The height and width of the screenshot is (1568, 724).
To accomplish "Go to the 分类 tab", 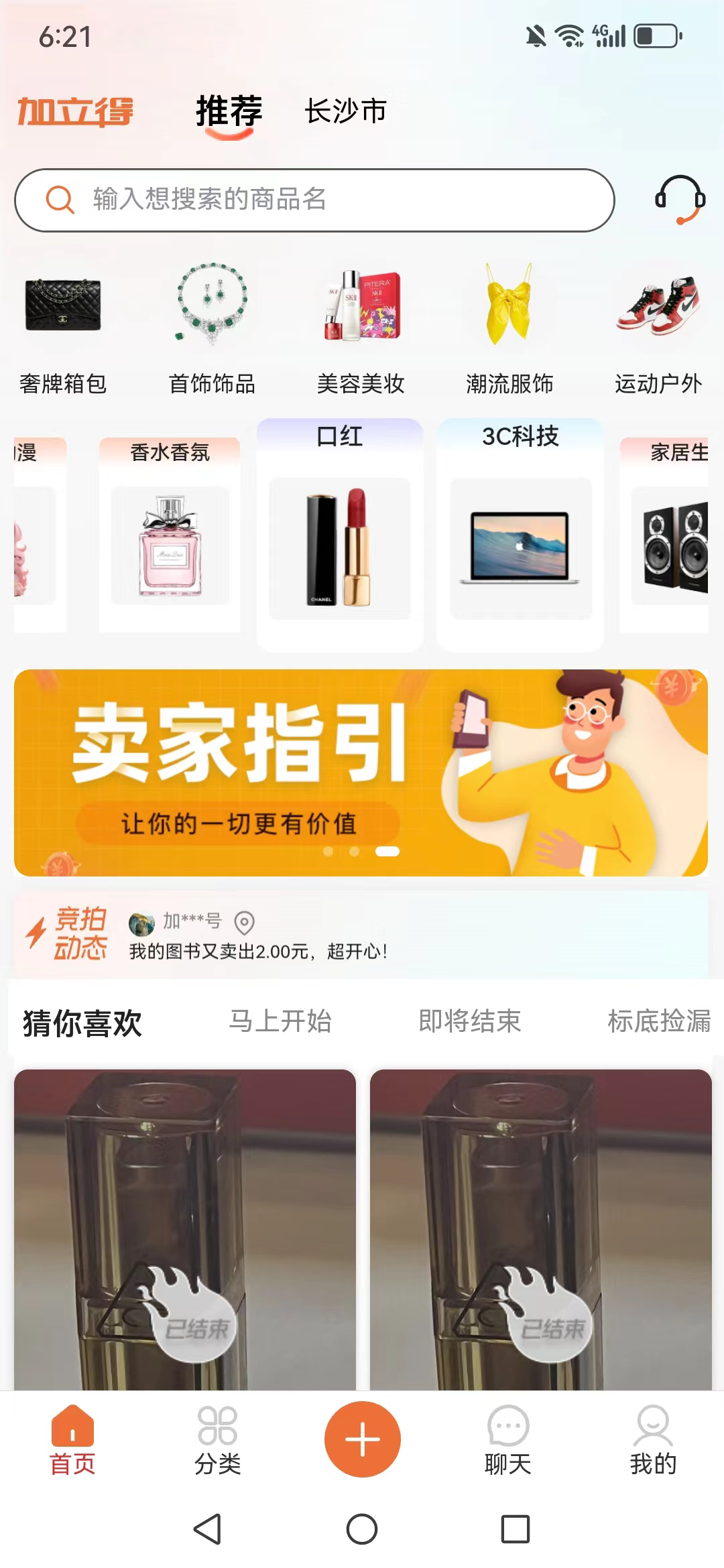I will pos(217,1441).
